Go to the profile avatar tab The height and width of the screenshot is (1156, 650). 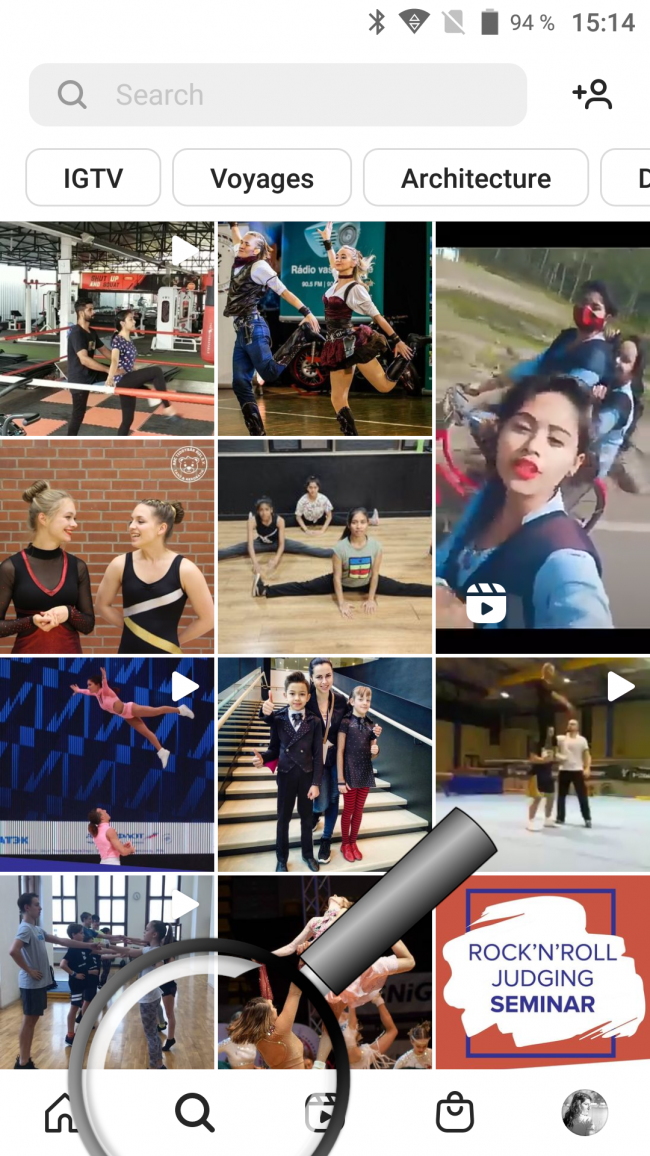pos(585,1112)
